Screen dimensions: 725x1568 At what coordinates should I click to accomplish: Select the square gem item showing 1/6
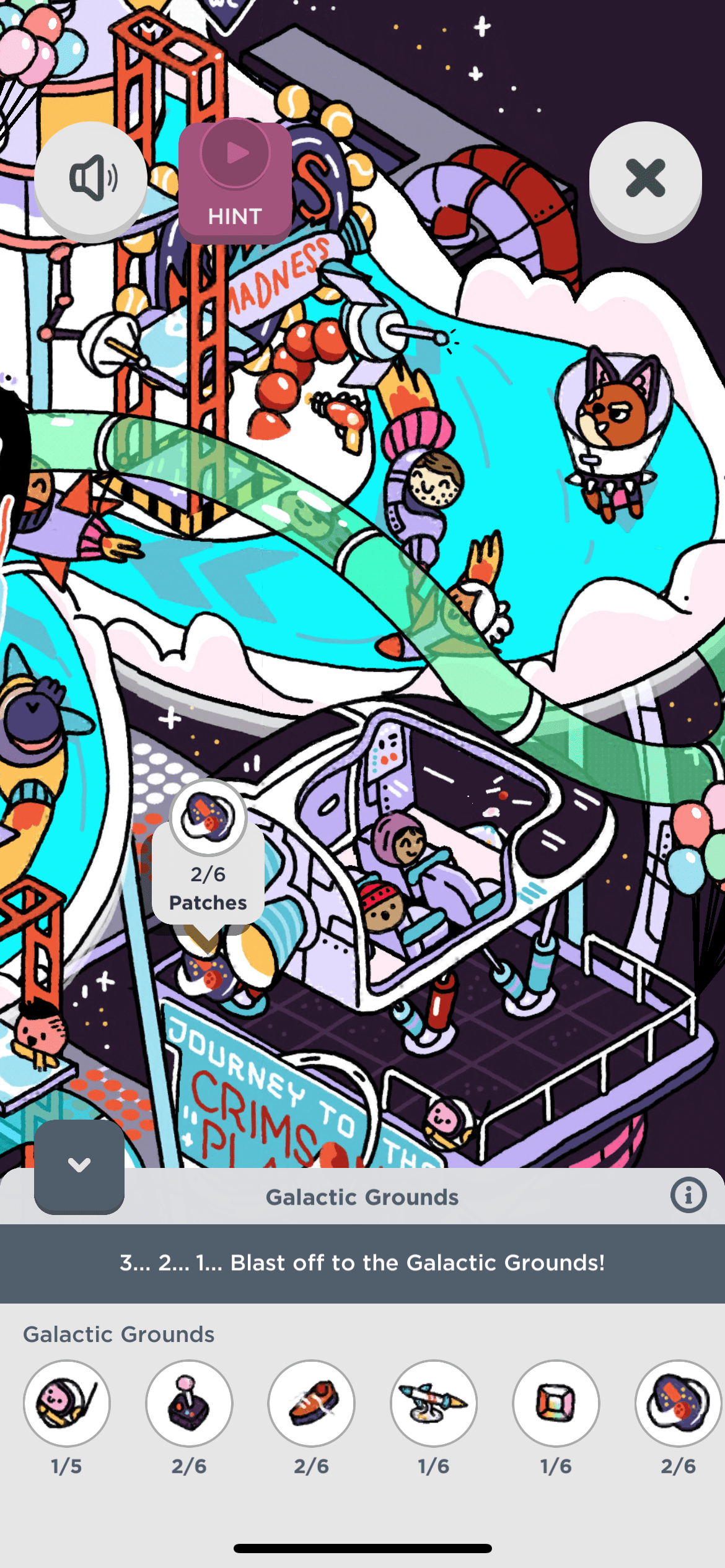(x=556, y=1403)
